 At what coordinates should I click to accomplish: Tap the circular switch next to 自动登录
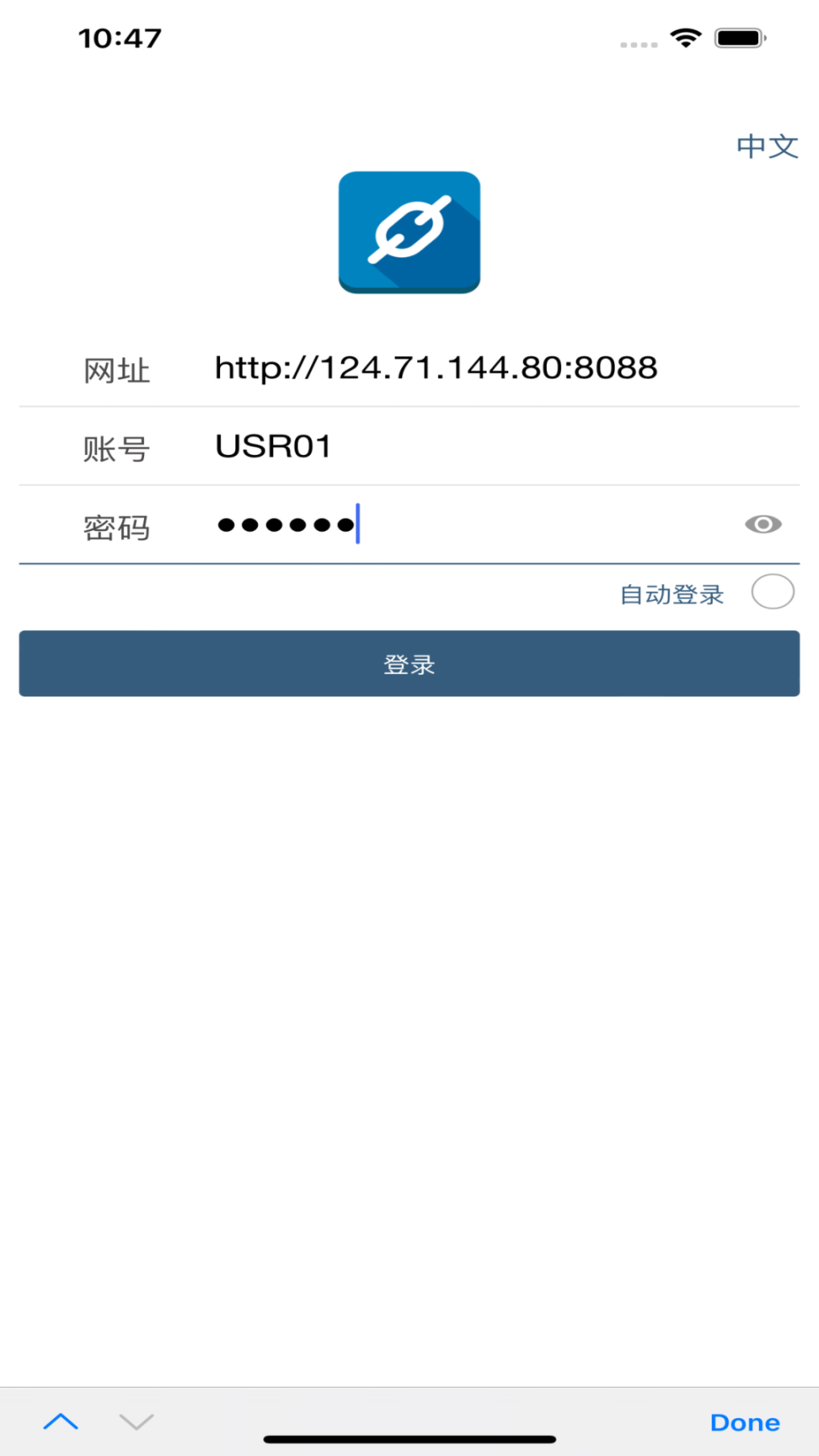pos(772,592)
